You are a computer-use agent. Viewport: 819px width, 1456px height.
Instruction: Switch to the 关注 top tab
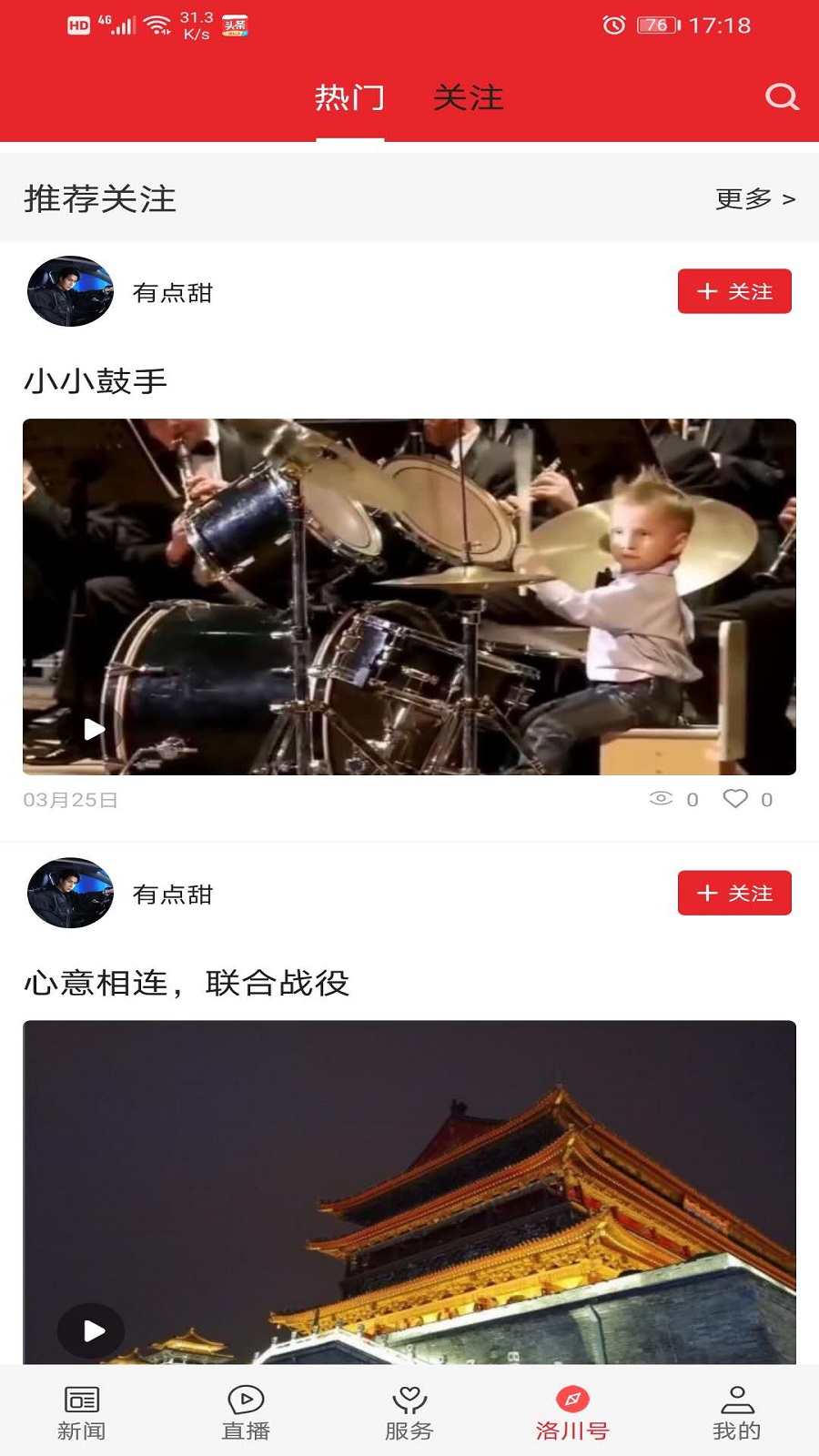[468, 97]
